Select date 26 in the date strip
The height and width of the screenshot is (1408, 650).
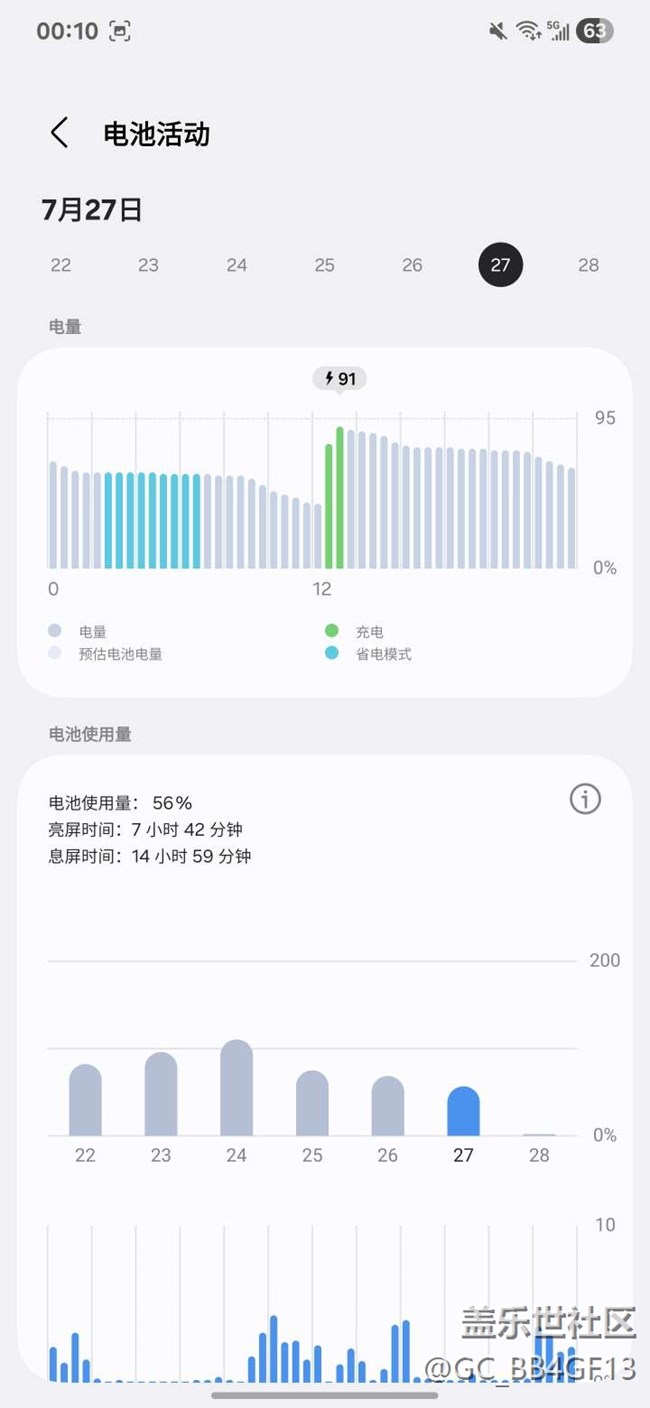pyautogui.click(x=412, y=265)
